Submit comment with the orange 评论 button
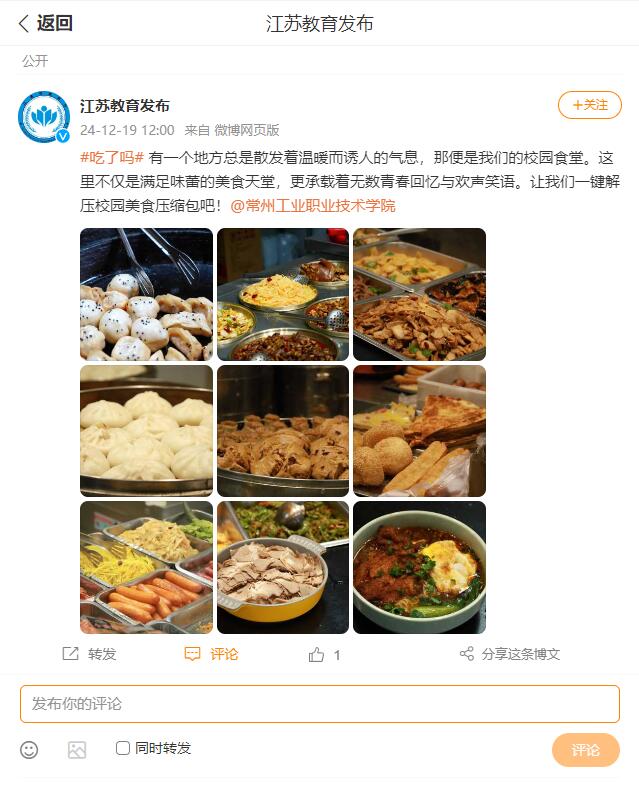 (x=585, y=750)
